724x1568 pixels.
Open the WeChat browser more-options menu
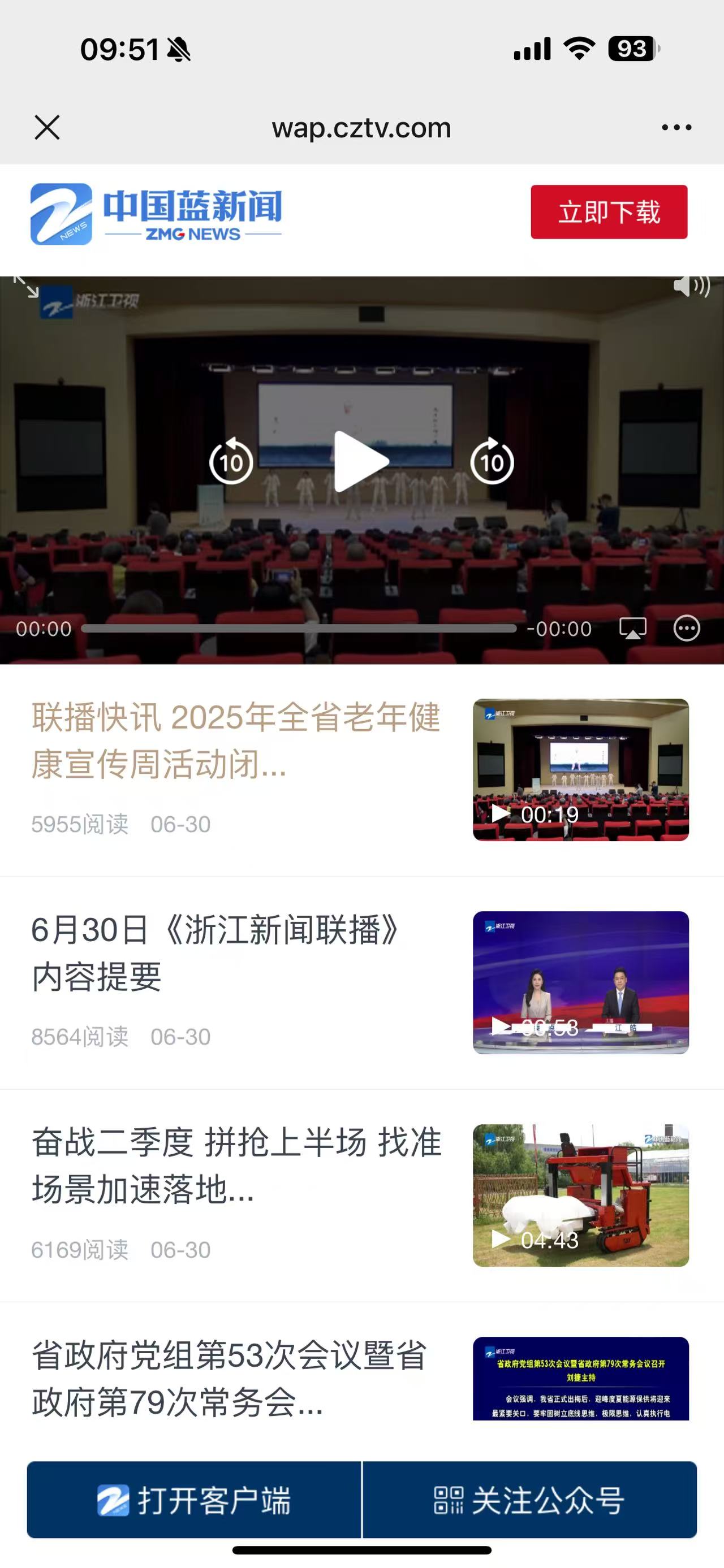pos(676,127)
